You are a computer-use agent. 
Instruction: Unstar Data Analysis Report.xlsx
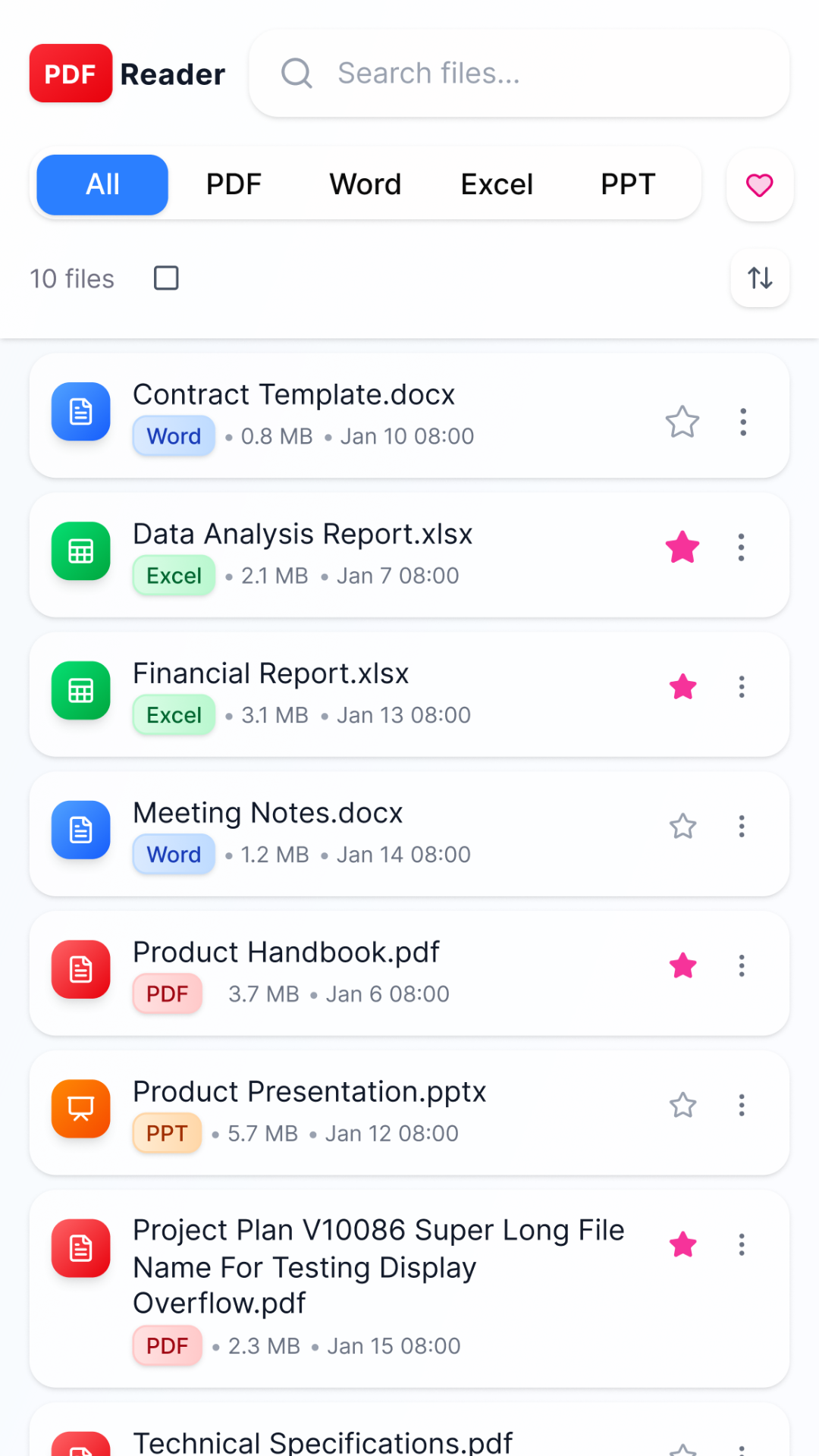pos(682,548)
